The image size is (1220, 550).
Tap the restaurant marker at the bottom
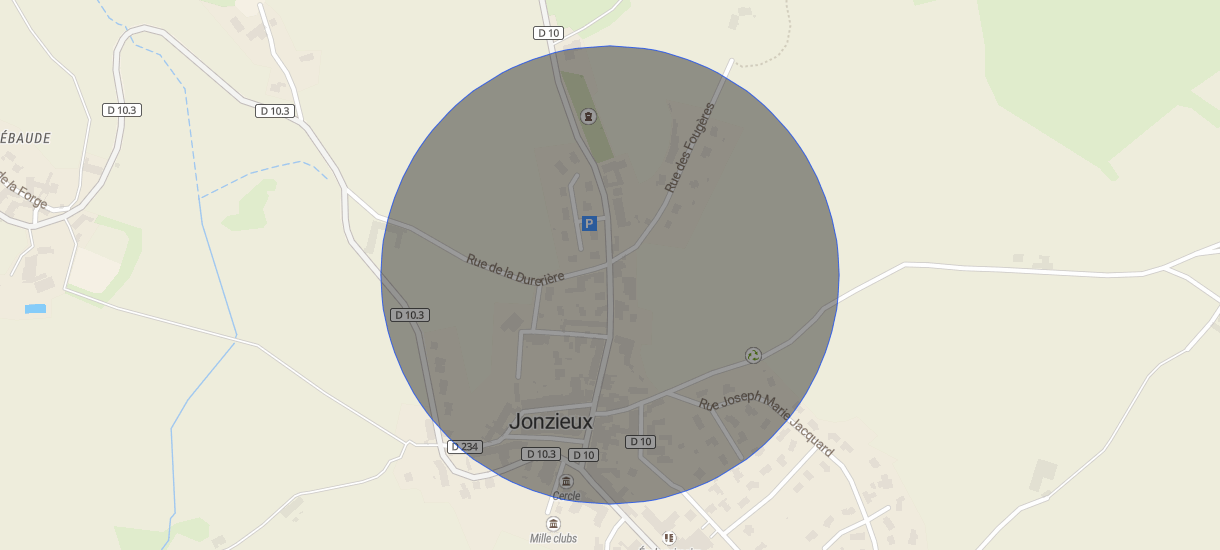(x=669, y=539)
